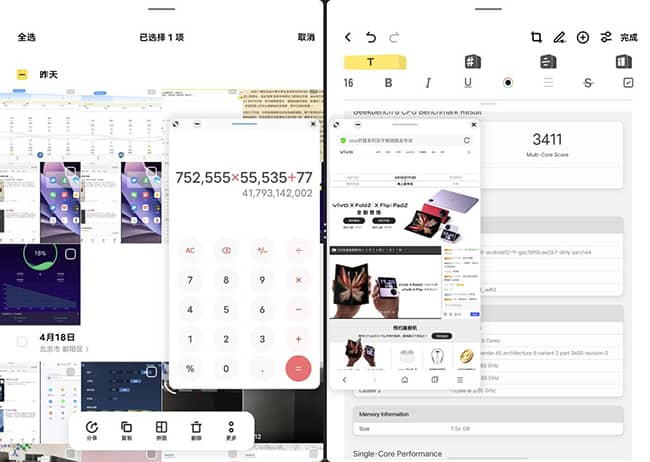
Task: Share the selected photo via 分享
Action: (x=92, y=428)
